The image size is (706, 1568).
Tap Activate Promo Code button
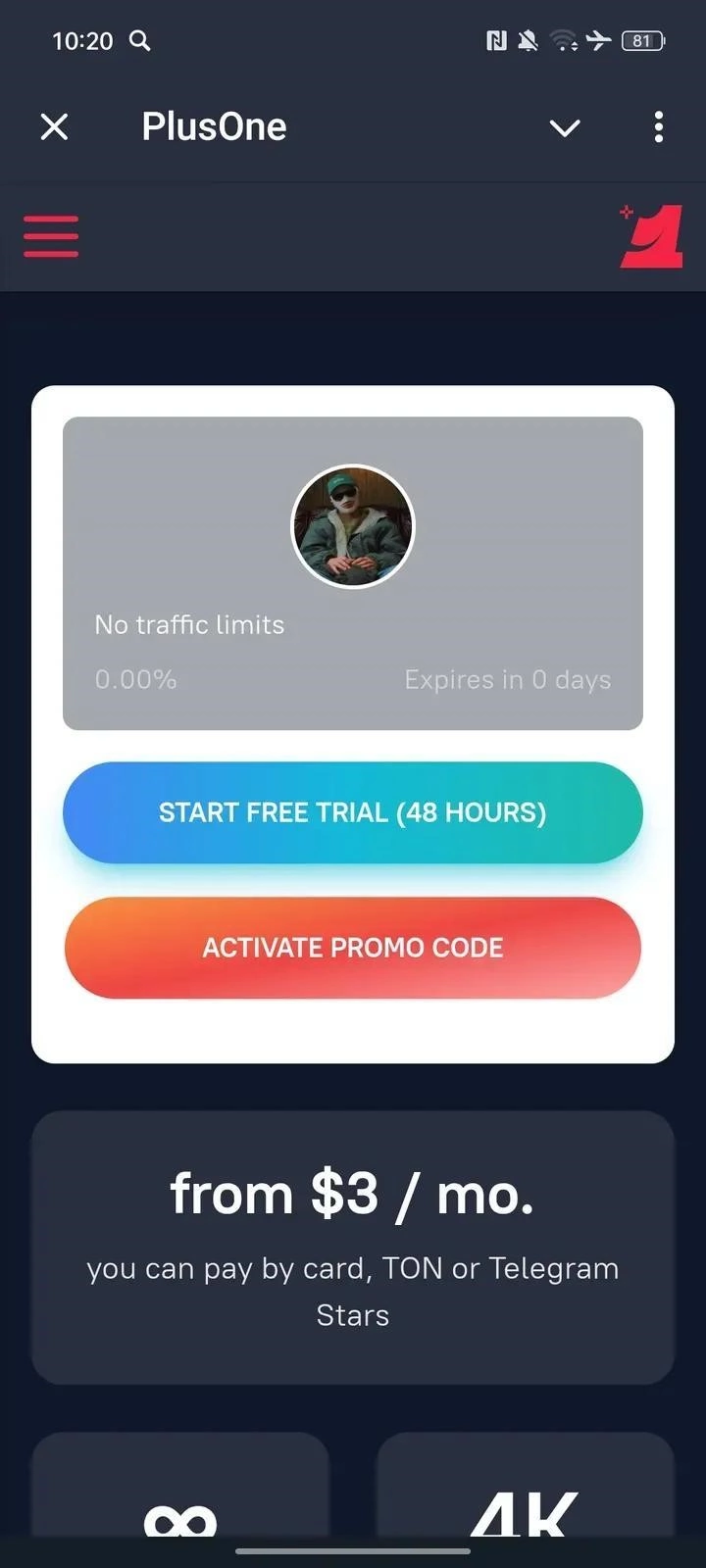click(353, 948)
